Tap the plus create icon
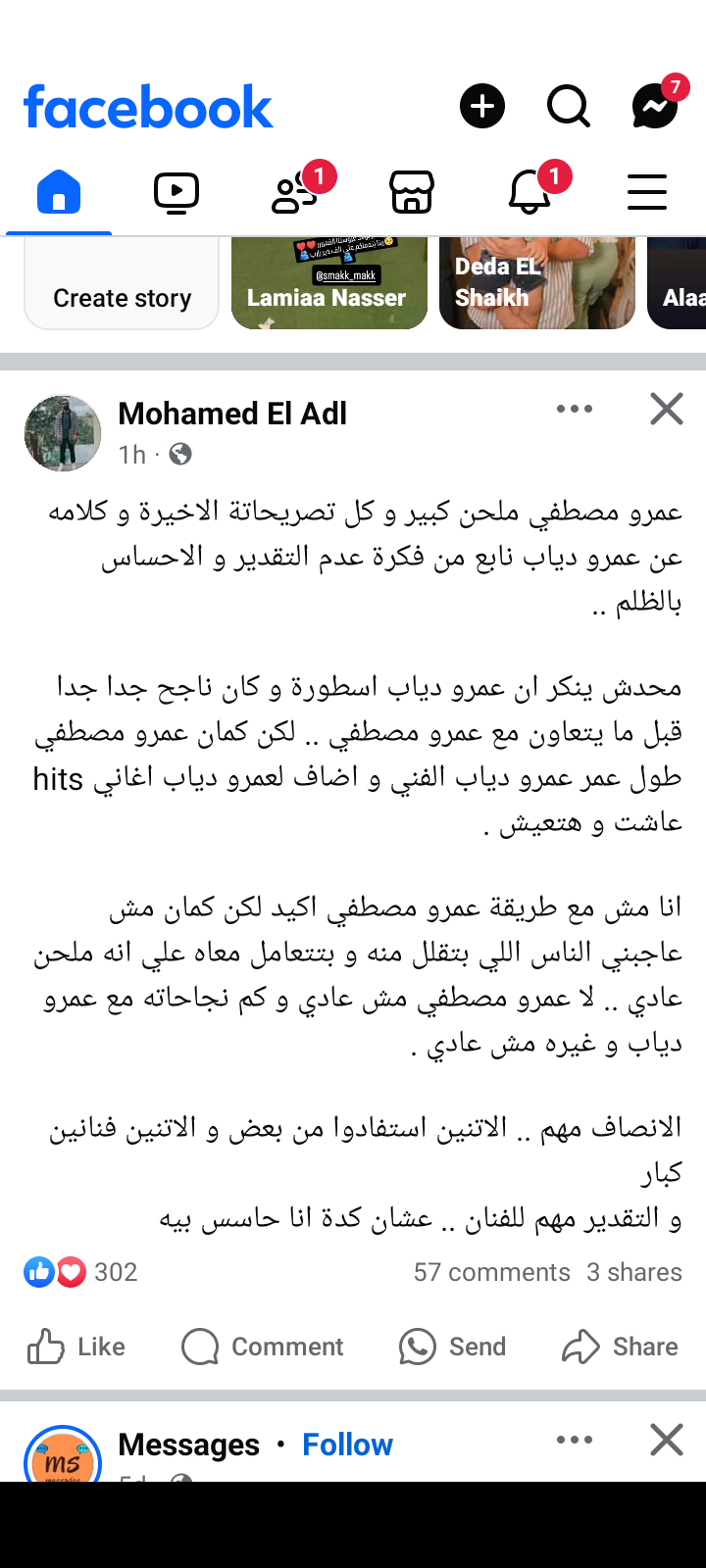 coord(482,106)
